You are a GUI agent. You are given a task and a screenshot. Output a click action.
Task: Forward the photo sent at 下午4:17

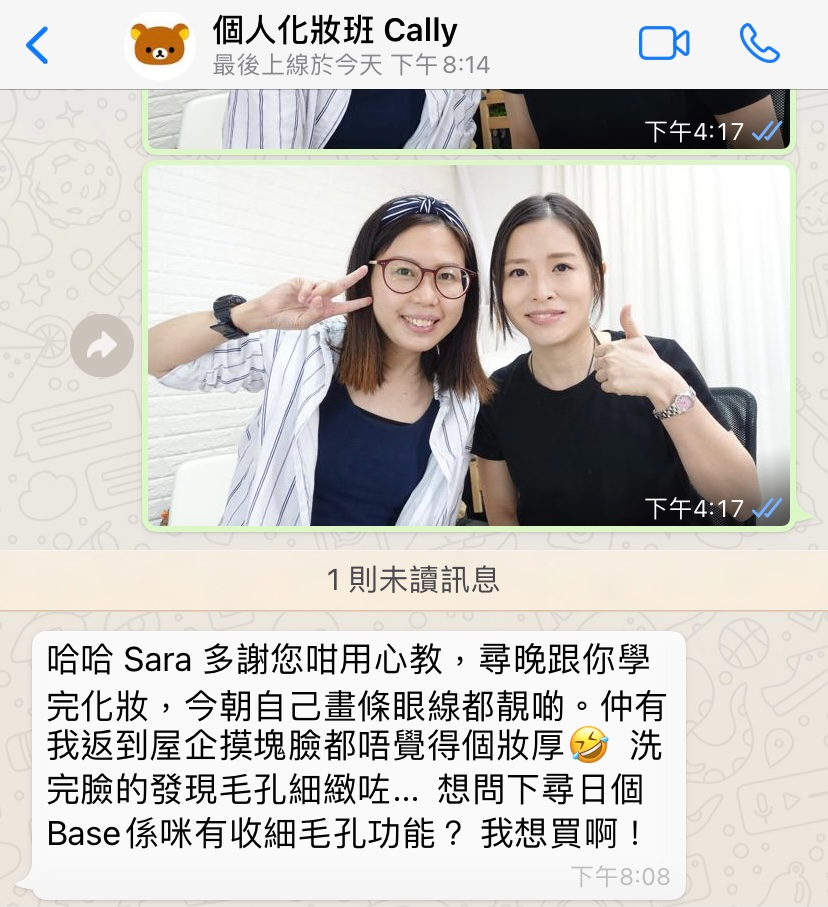pos(102,346)
